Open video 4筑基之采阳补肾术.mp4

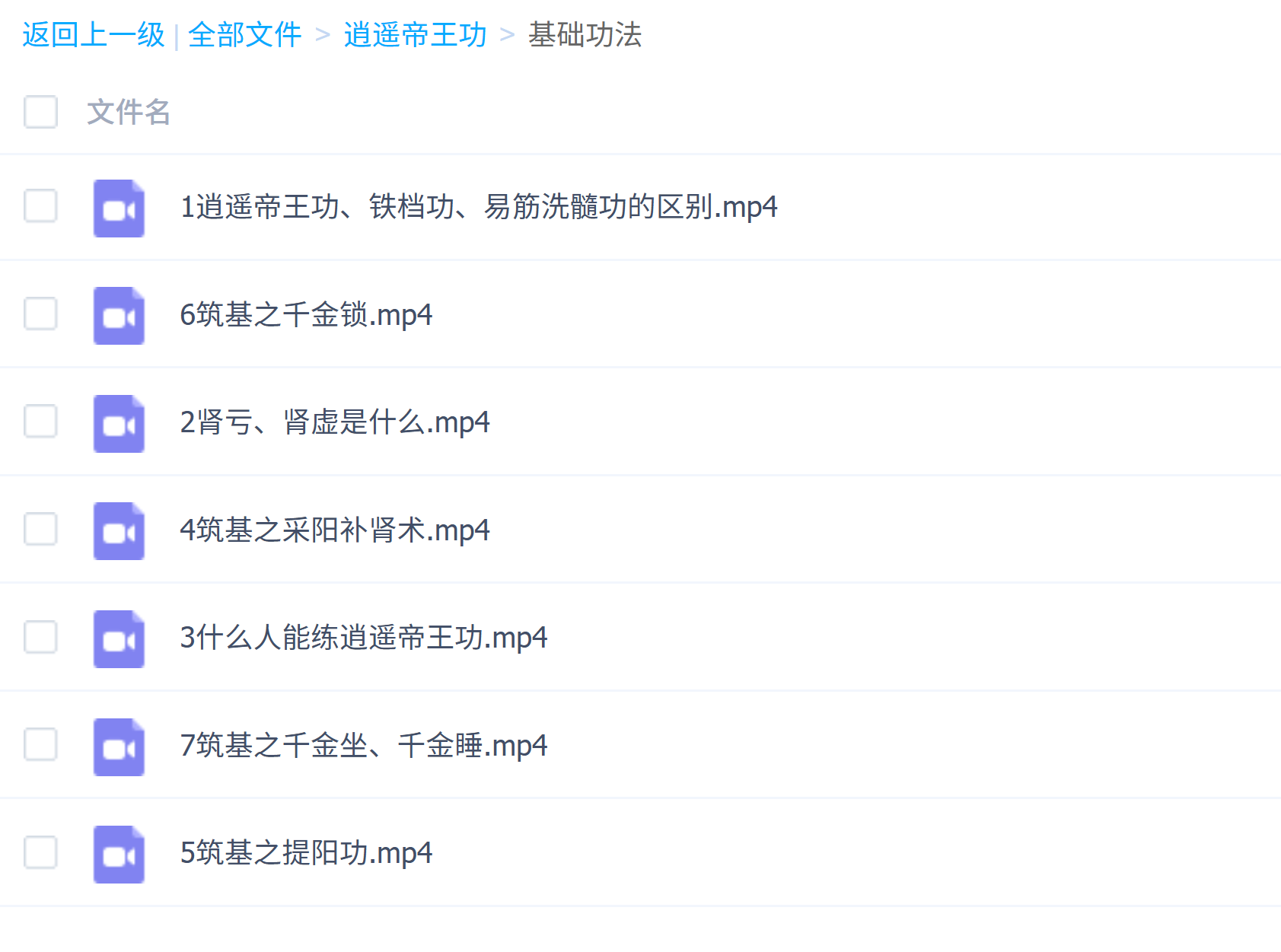pos(335,530)
